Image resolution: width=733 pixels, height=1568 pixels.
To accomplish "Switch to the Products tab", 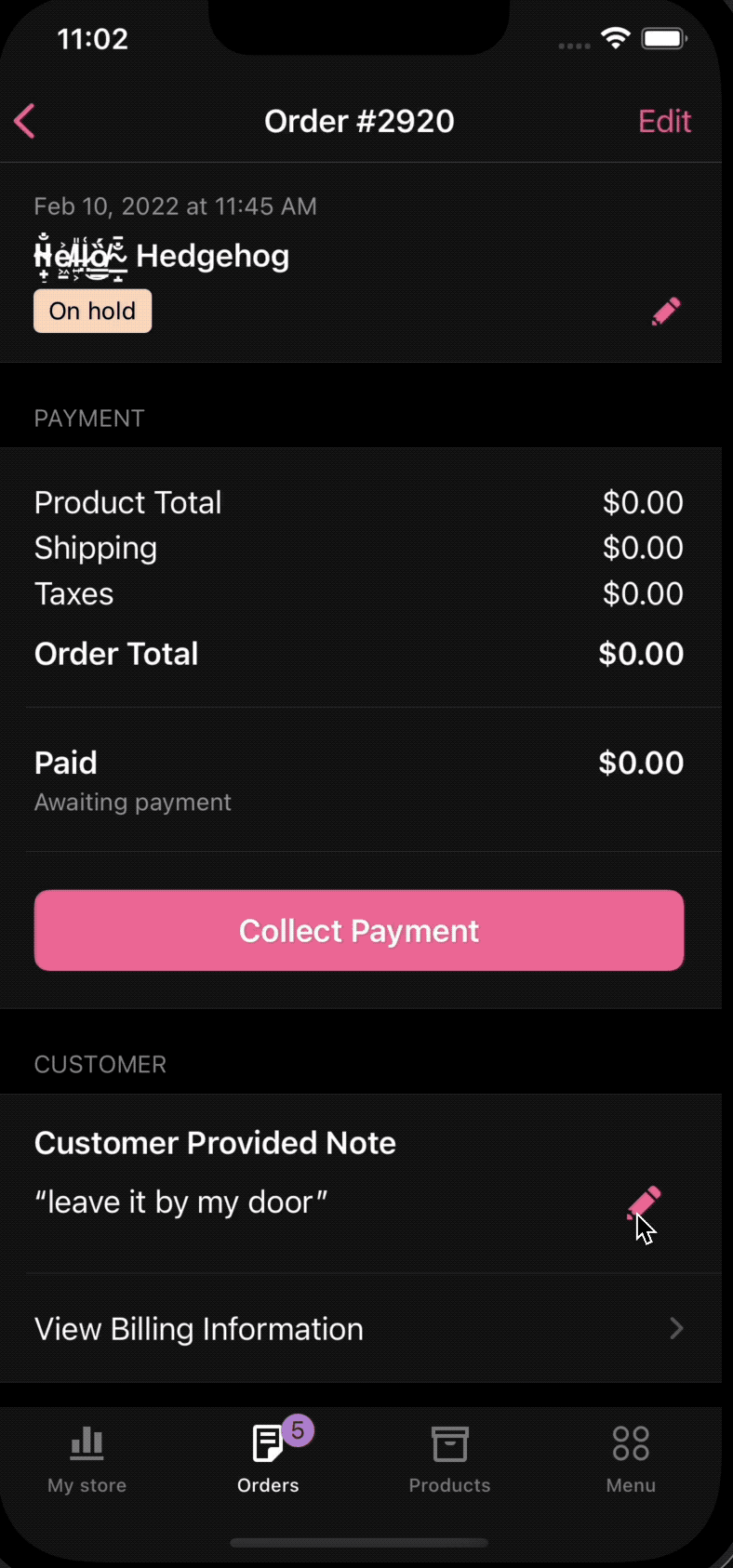I will pos(449,1458).
